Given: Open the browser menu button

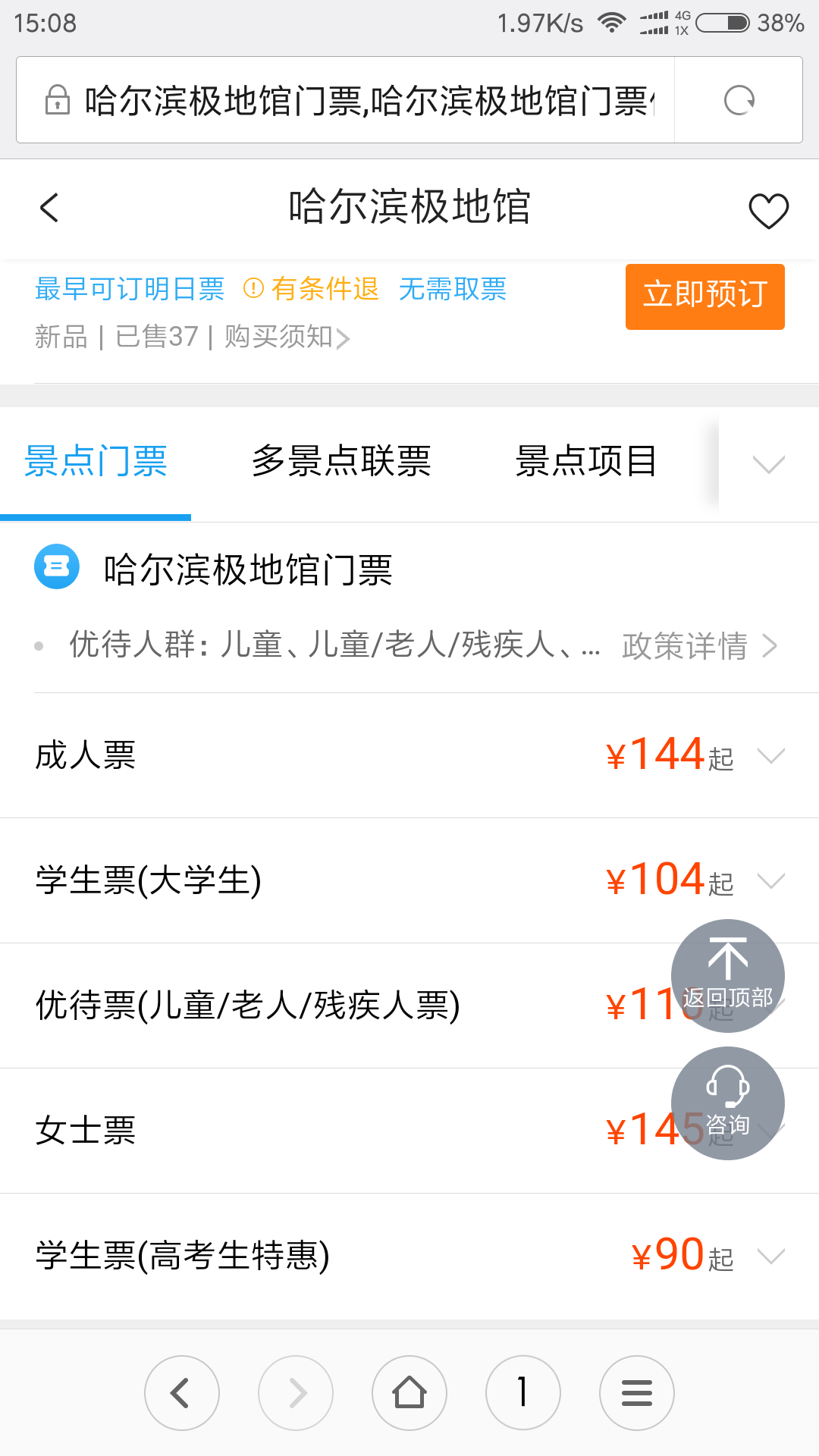Looking at the screenshot, I should pyautogui.click(x=636, y=1392).
